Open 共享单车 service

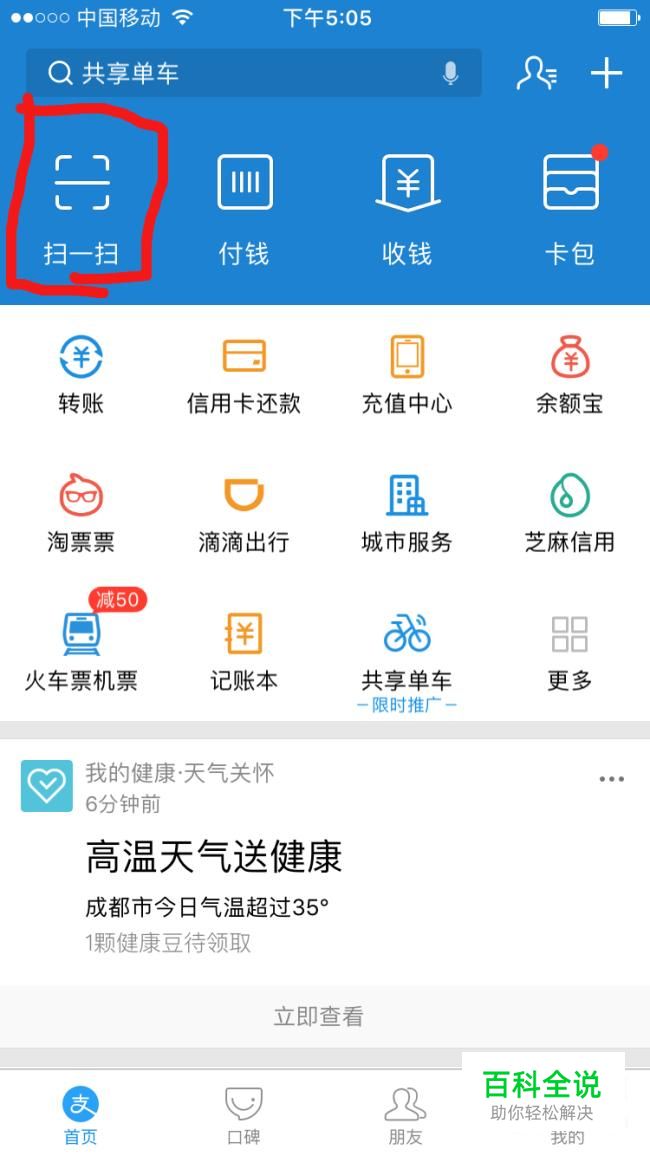coord(407,650)
